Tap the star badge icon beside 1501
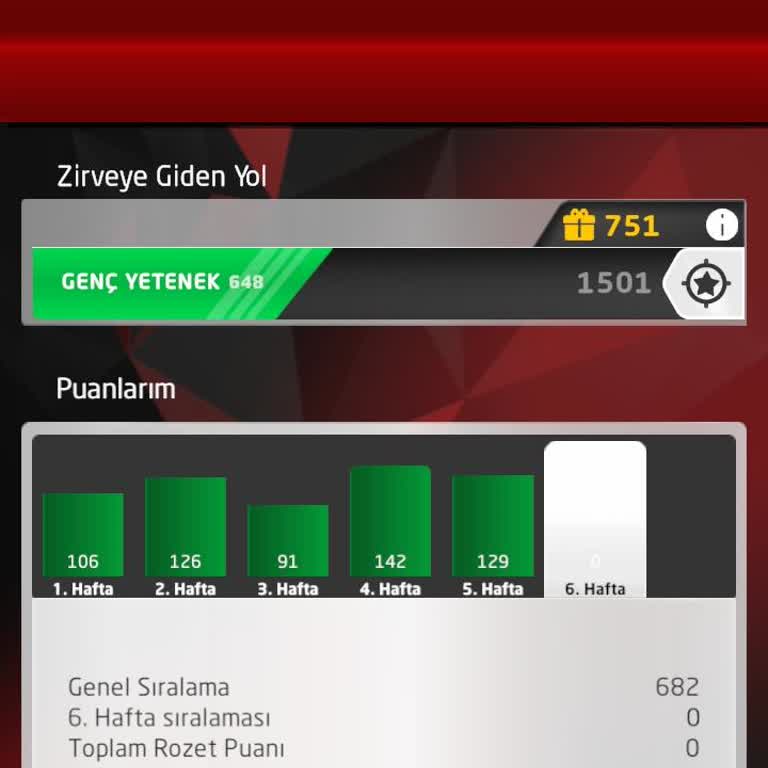The image size is (768, 768). pyautogui.click(x=706, y=284)
